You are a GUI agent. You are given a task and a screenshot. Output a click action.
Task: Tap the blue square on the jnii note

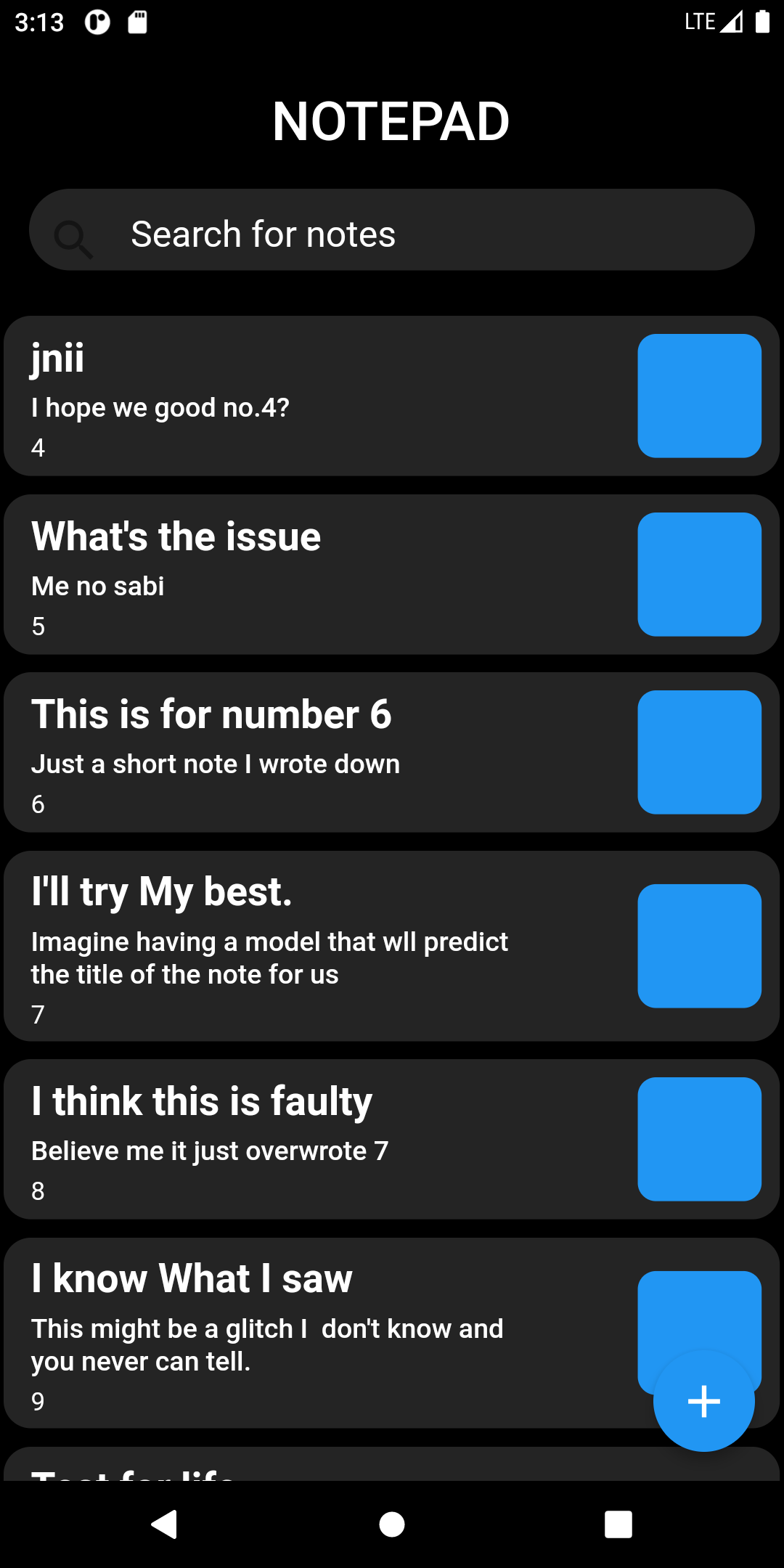pos(699,396)
